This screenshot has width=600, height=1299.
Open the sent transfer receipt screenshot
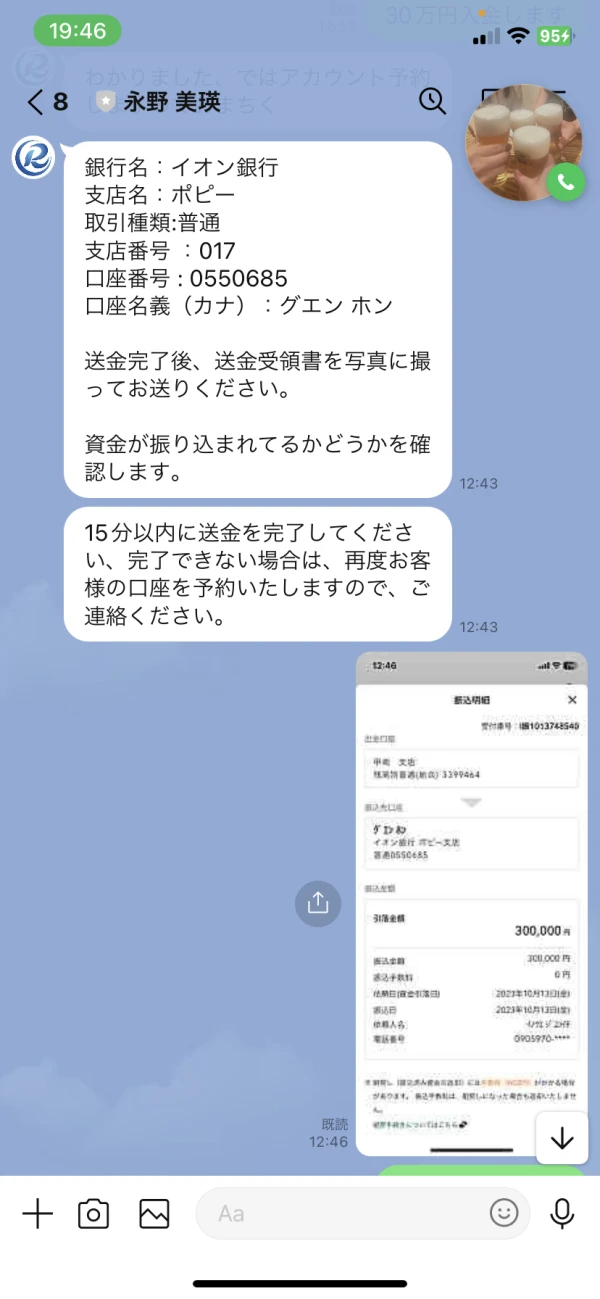point(472,904)
